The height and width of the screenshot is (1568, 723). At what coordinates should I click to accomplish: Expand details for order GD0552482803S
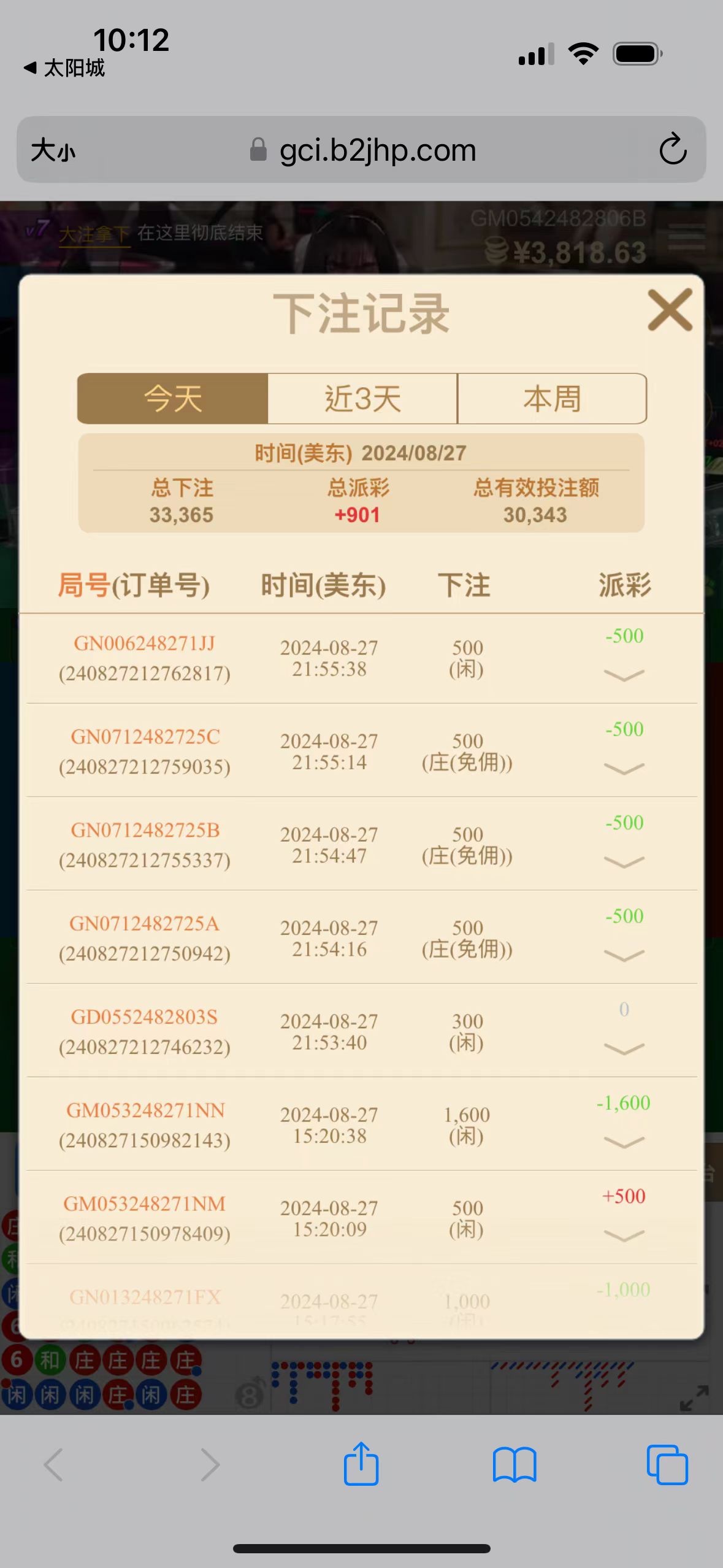pyautogui.click(x=624, y=1048)
